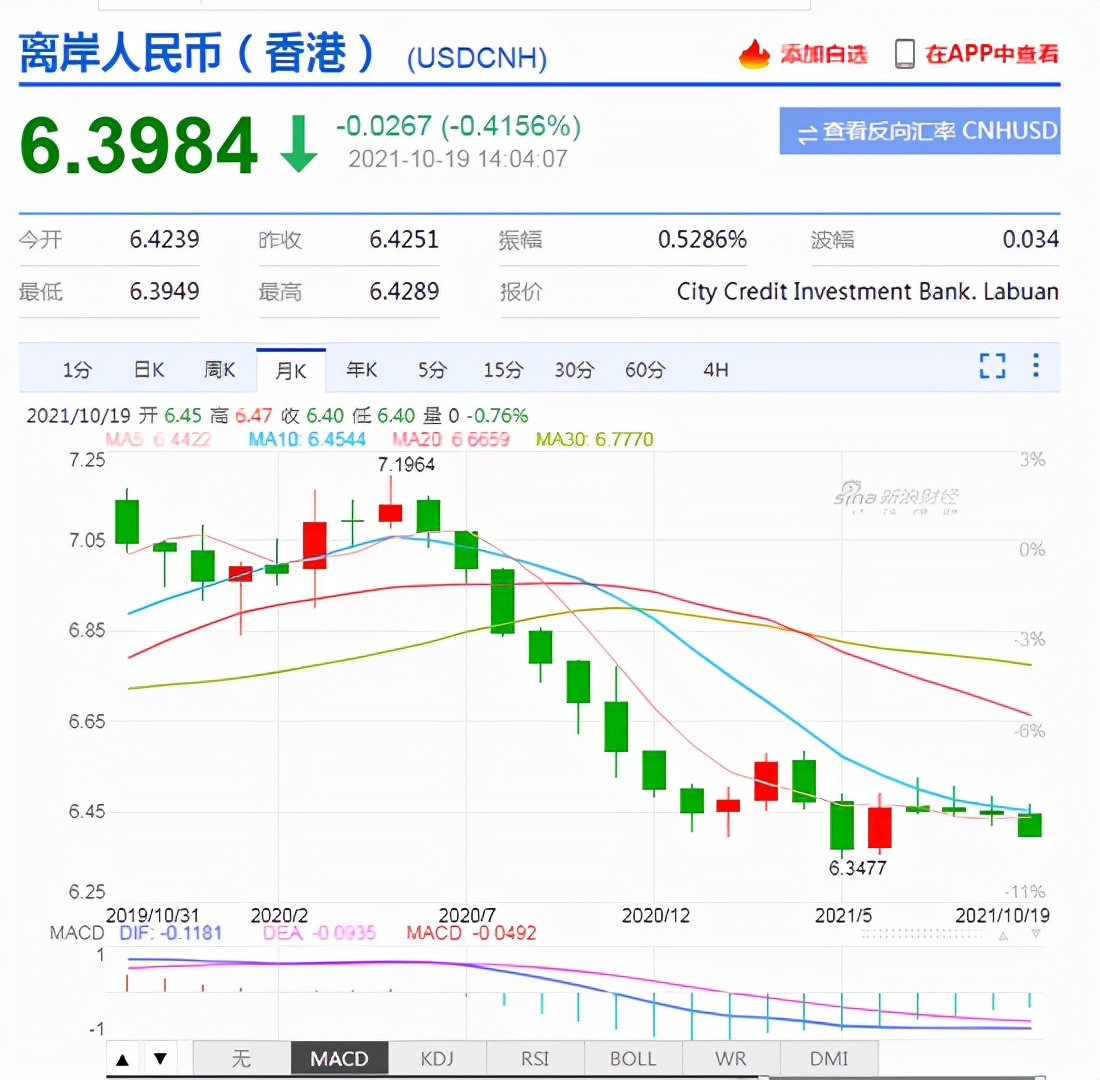
Task: Choose the DMI indicator
Action: (x=829, y=1058)
